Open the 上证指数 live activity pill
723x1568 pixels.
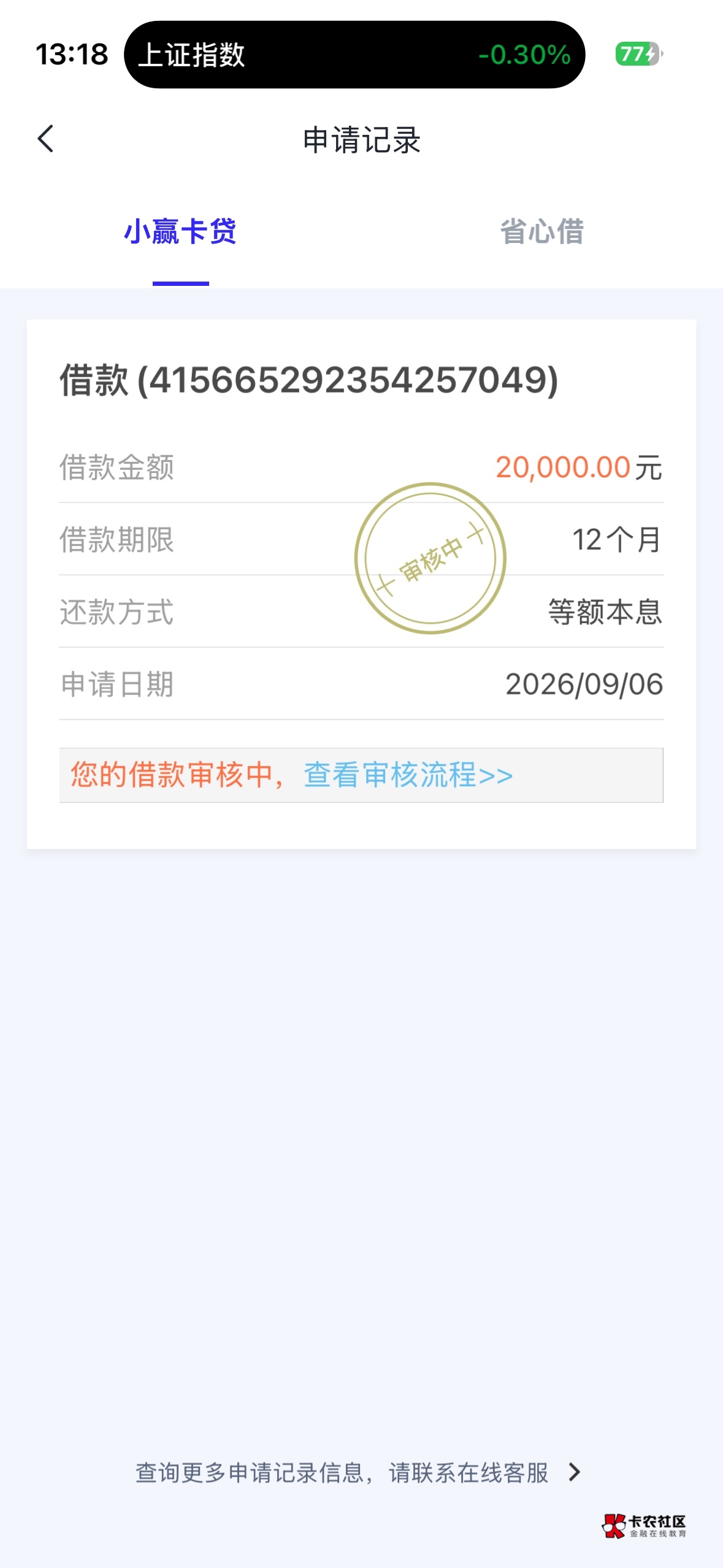(354, 55)
